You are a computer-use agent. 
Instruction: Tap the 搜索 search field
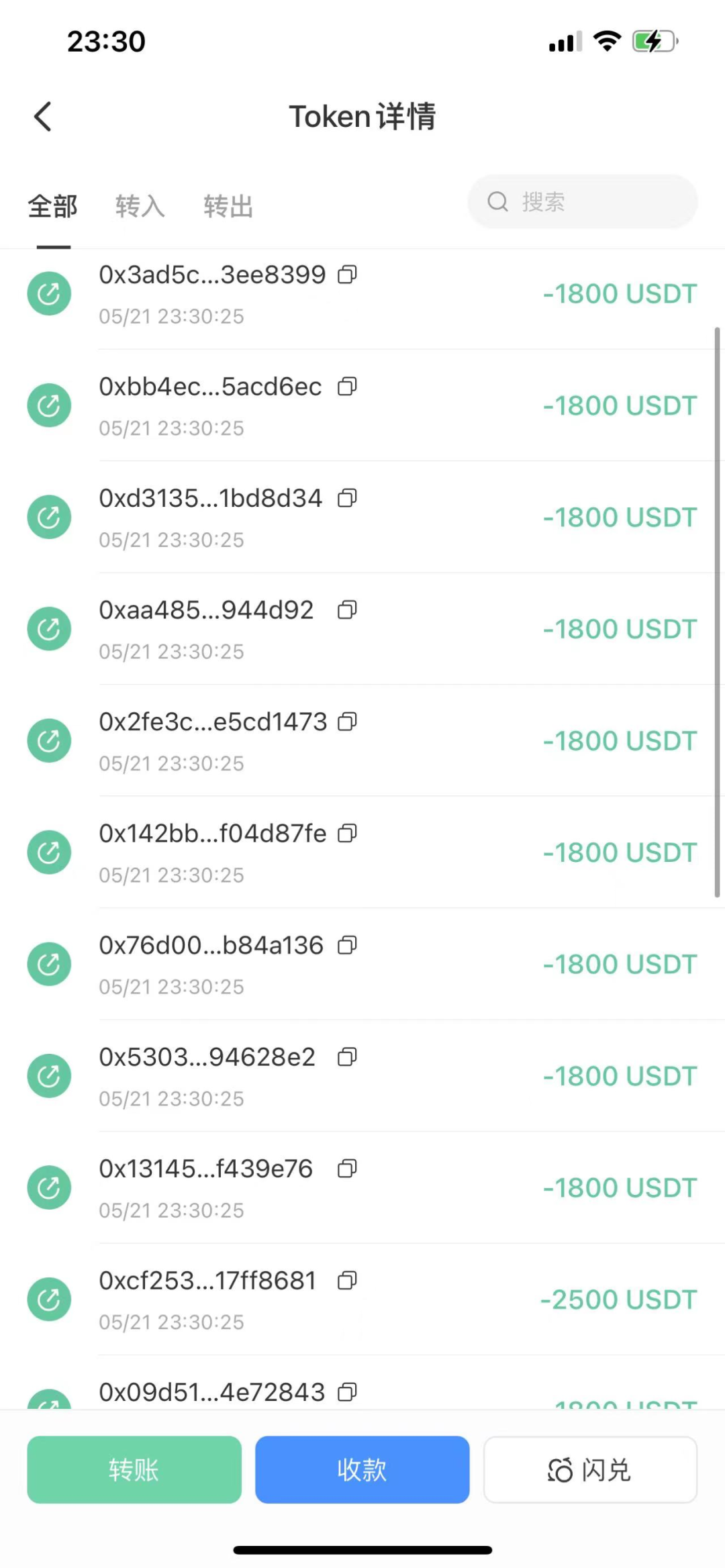(582, 201)
